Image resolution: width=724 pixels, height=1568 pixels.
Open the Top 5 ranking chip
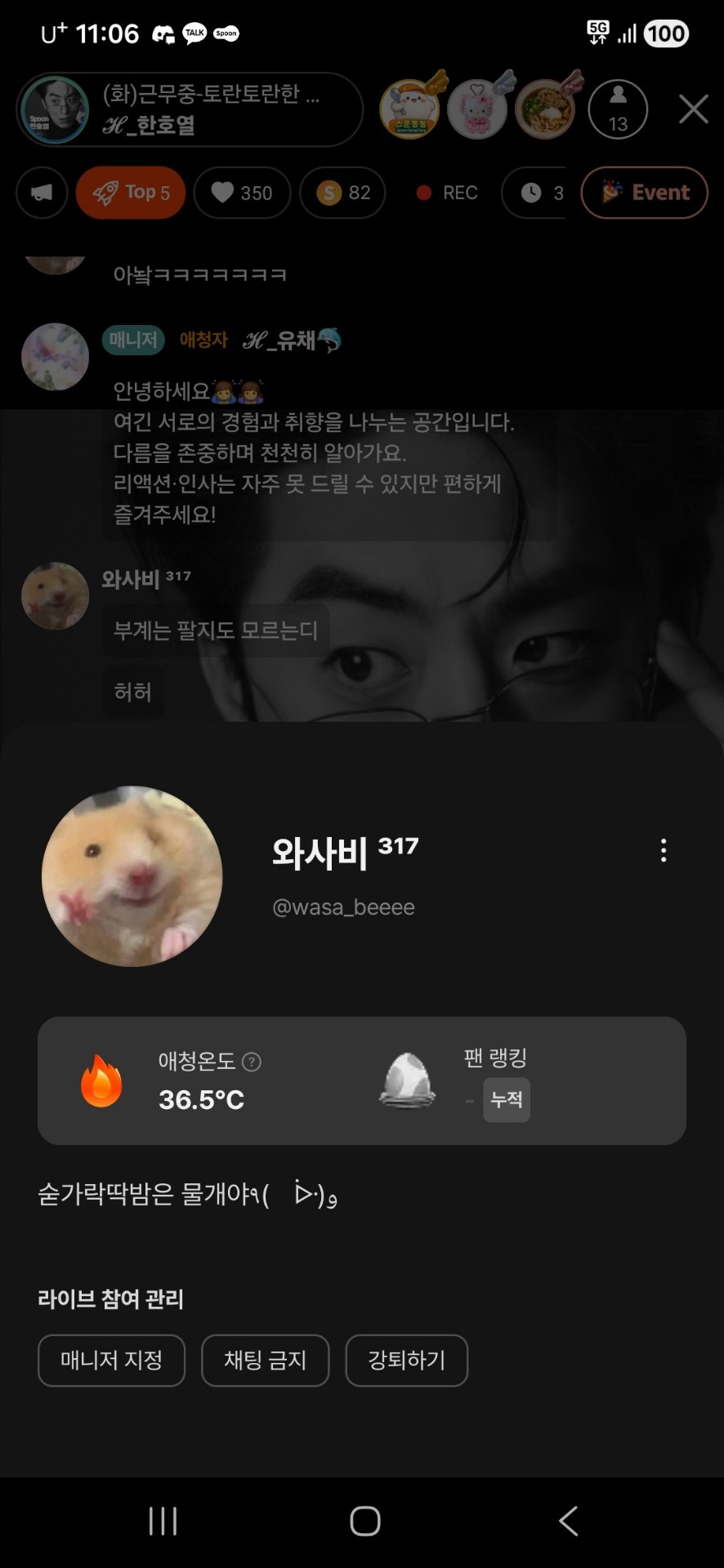(x=131, y=193)
